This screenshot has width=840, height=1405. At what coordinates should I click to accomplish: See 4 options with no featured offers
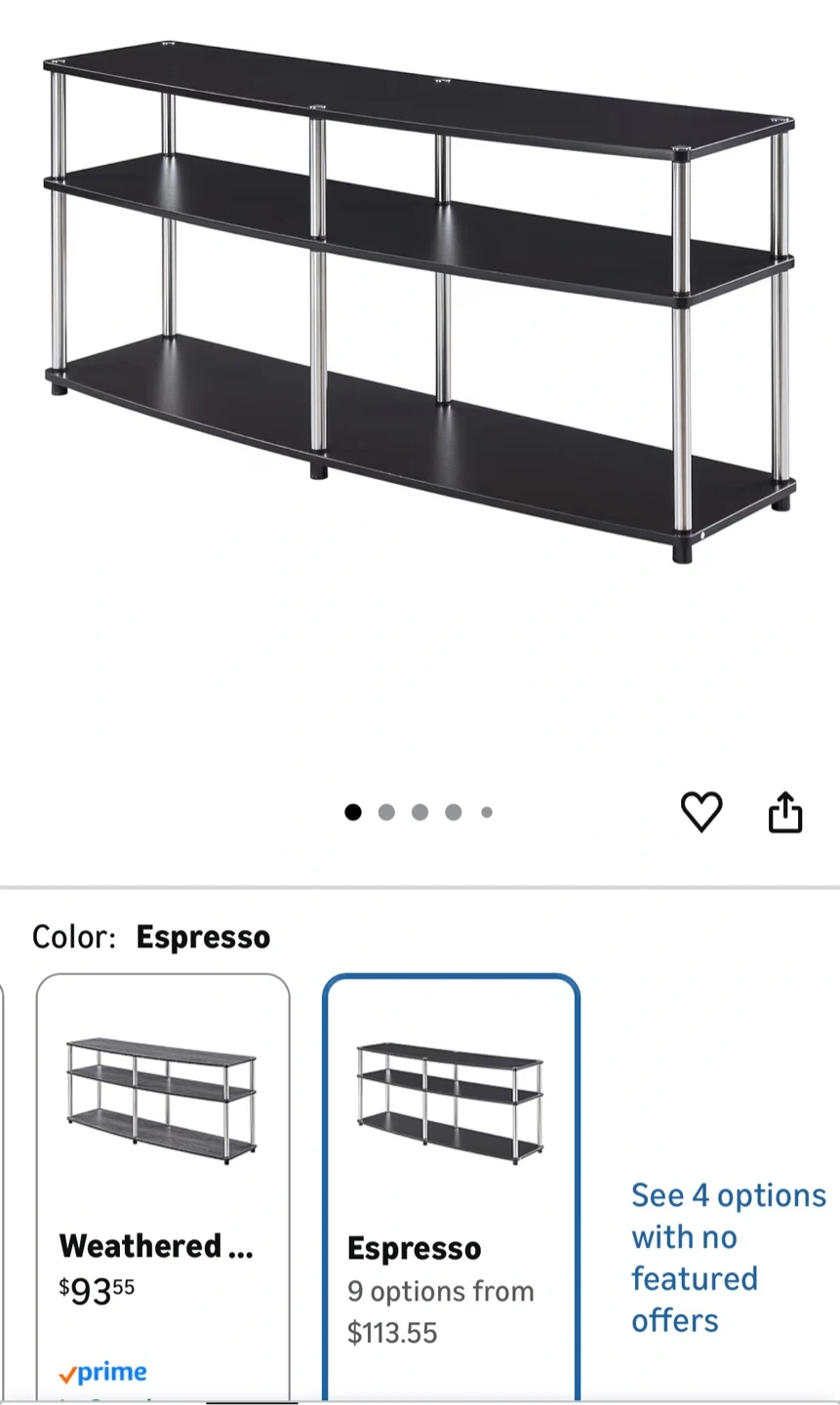click(728, 1257)
